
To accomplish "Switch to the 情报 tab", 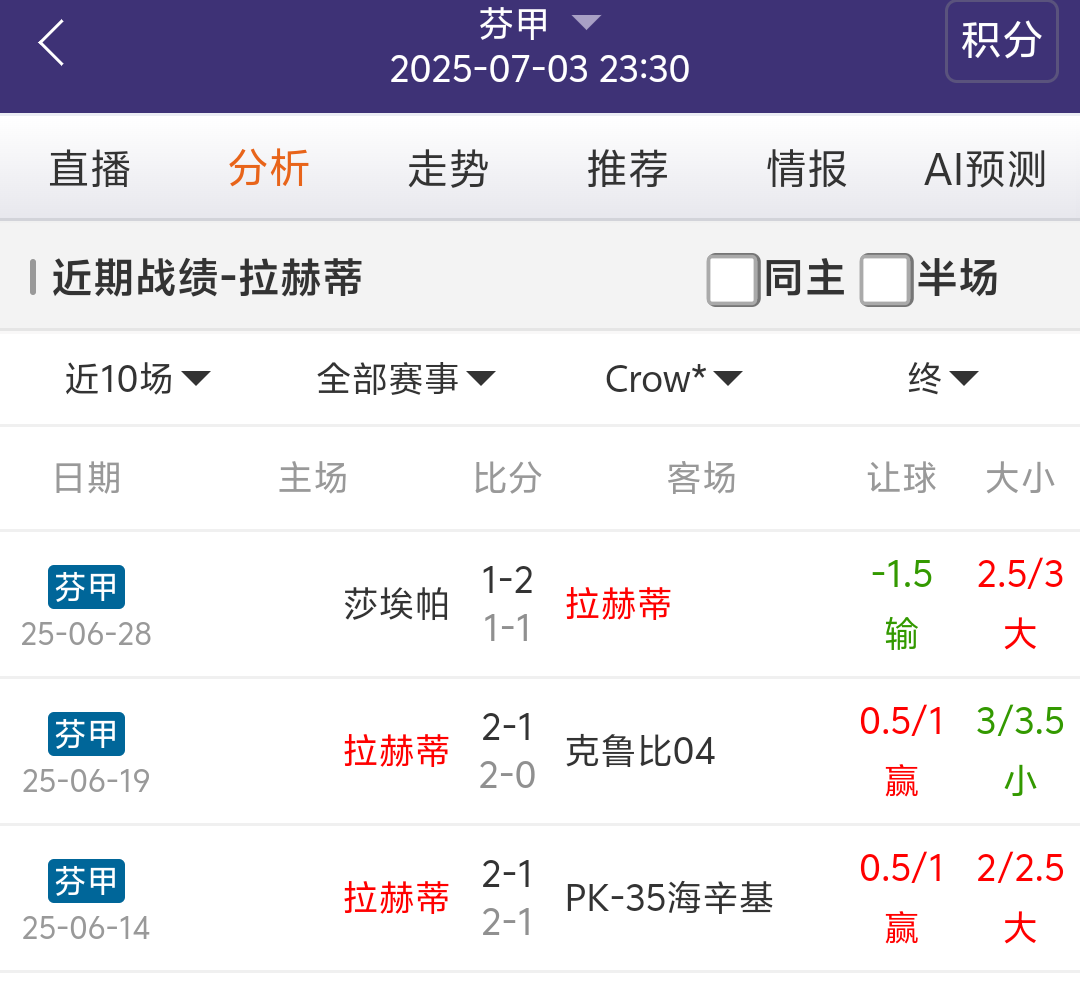I will click(806, 169).
